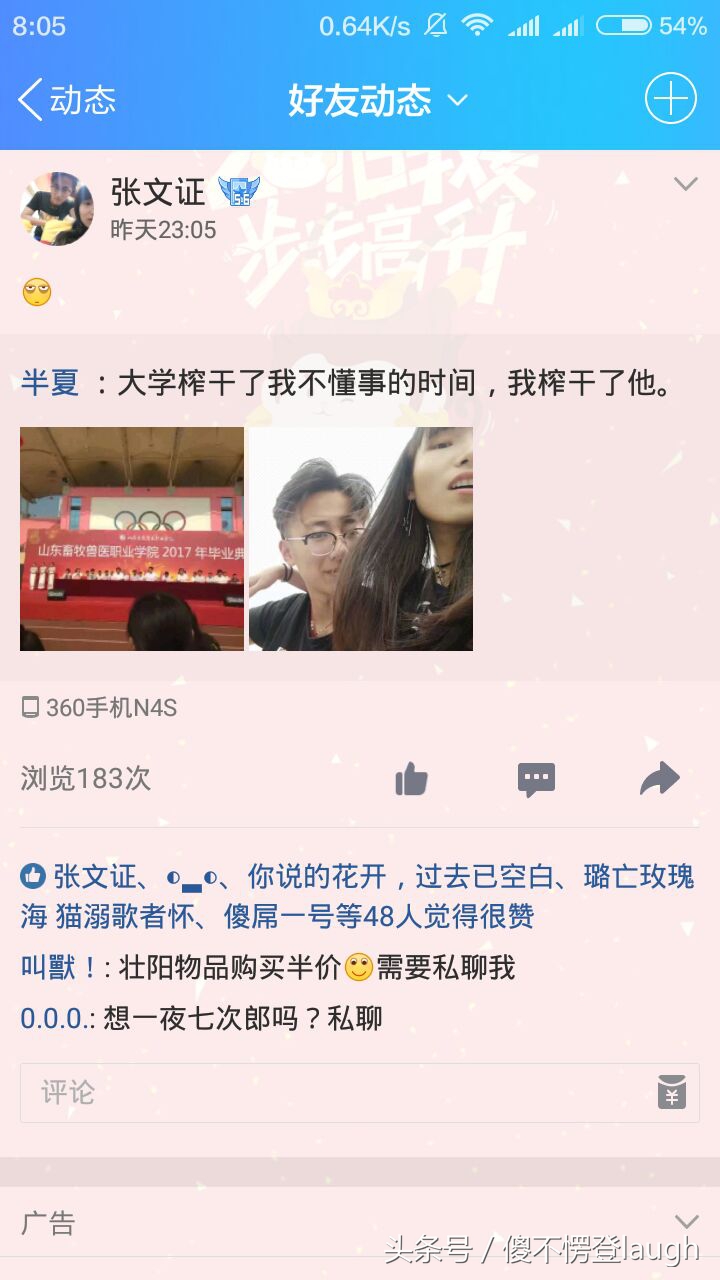Viewport: 720px width, 1280px height.
Task: Tap the 评论 comment input field
Action: point(300,1093)
